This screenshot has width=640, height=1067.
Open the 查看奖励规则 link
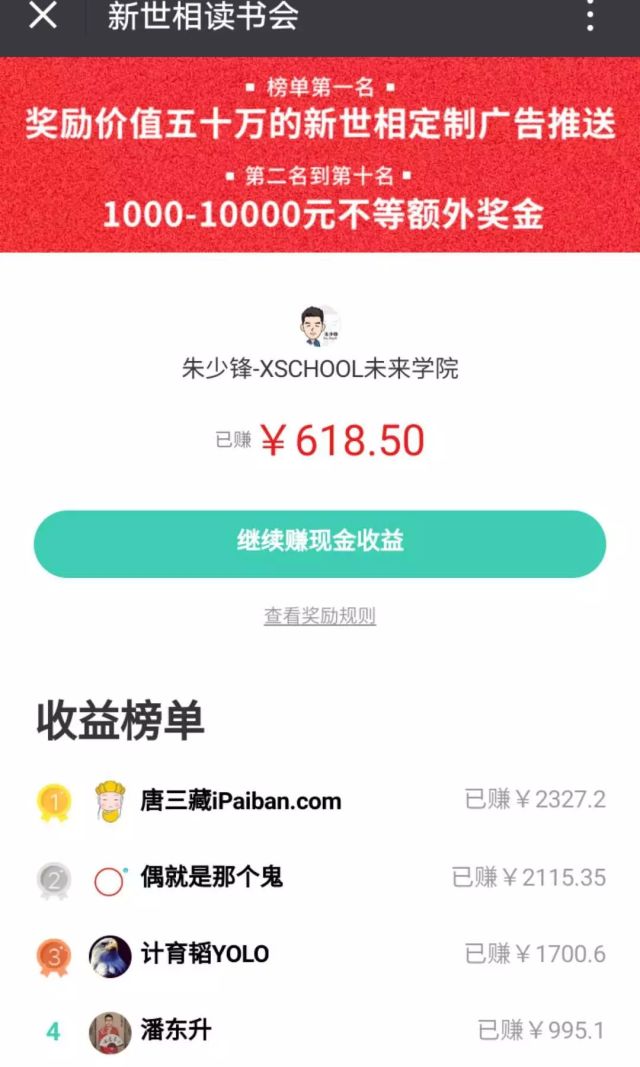(320, 616)
